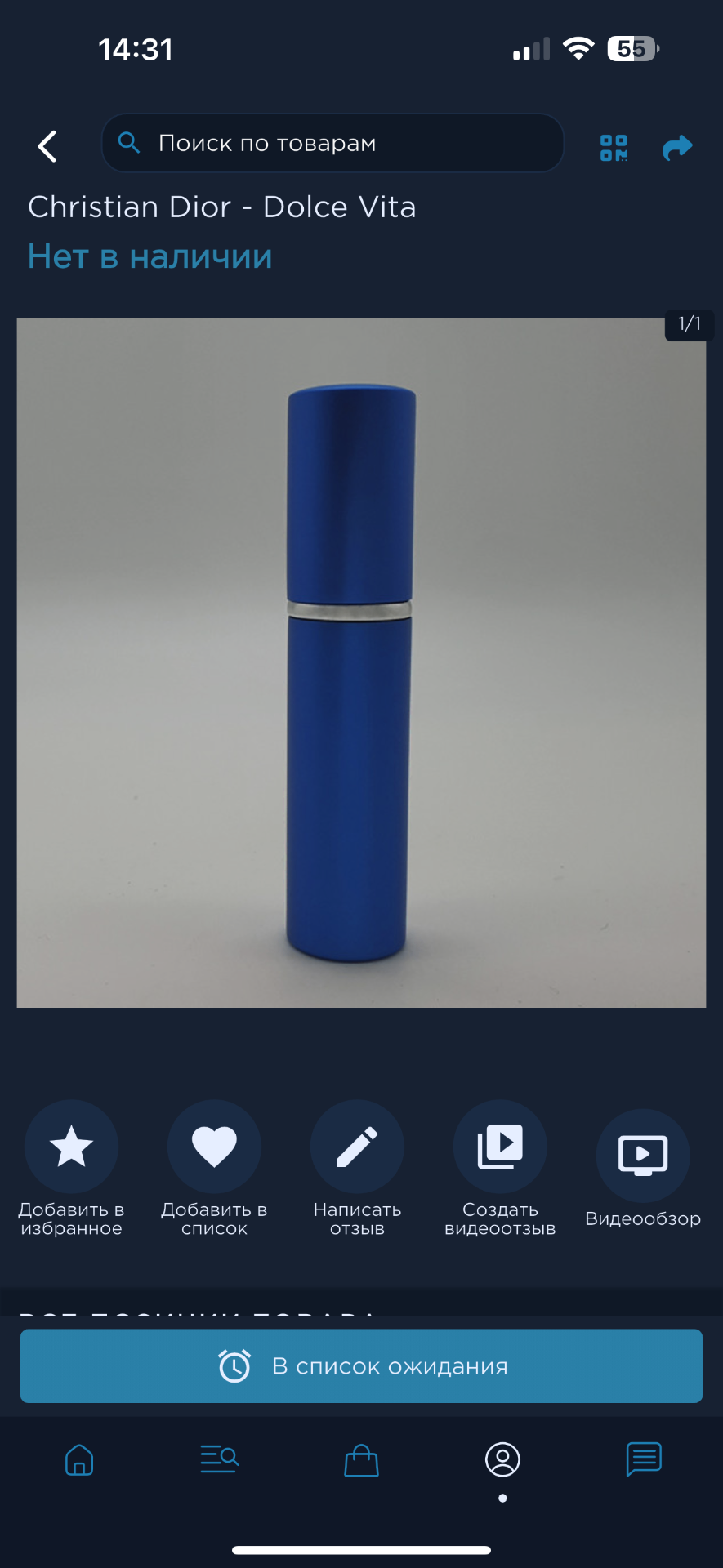This screenshot has height=1568, width=723.
Task: Switch to the home tab
Action: [x=79, y=1459]
